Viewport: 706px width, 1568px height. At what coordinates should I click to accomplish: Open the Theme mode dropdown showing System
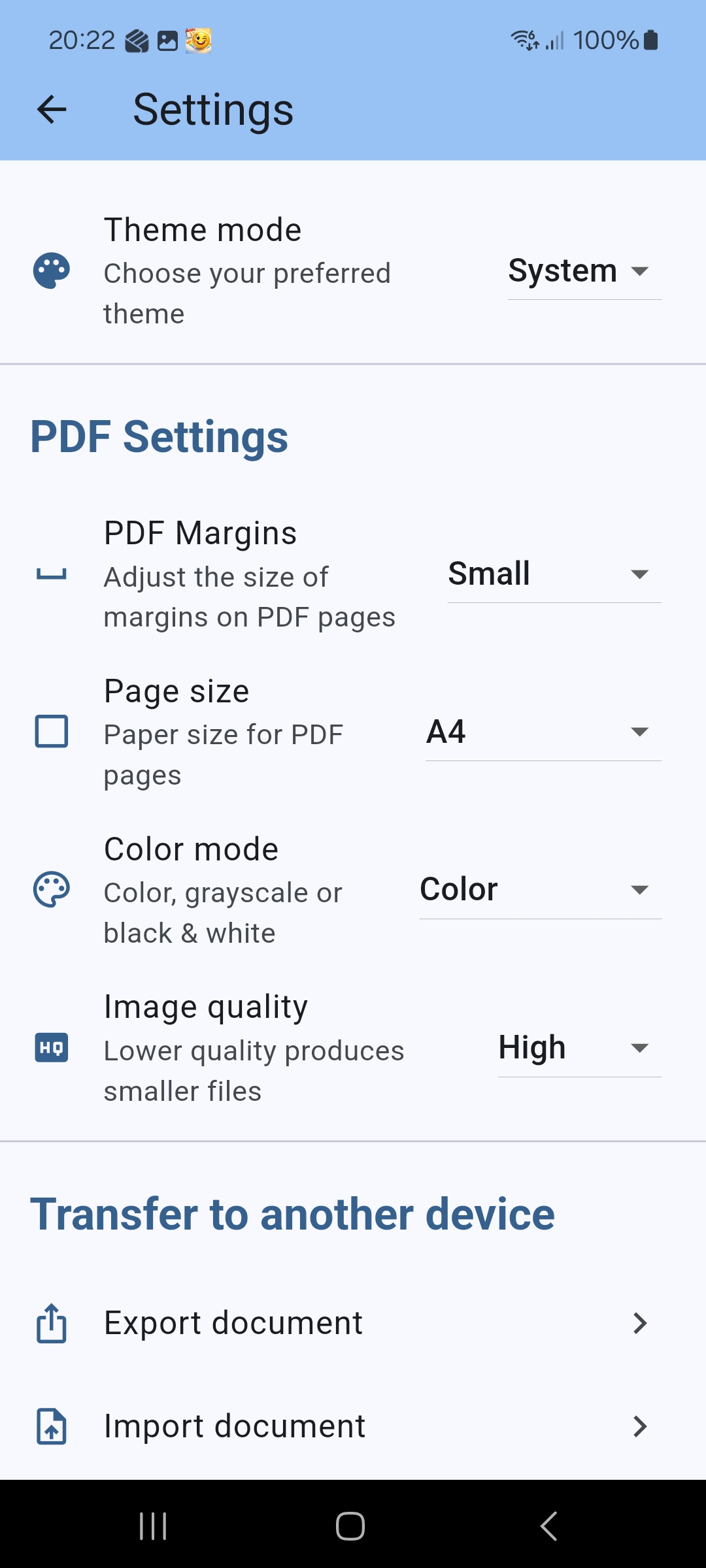[x=584, y=270]
